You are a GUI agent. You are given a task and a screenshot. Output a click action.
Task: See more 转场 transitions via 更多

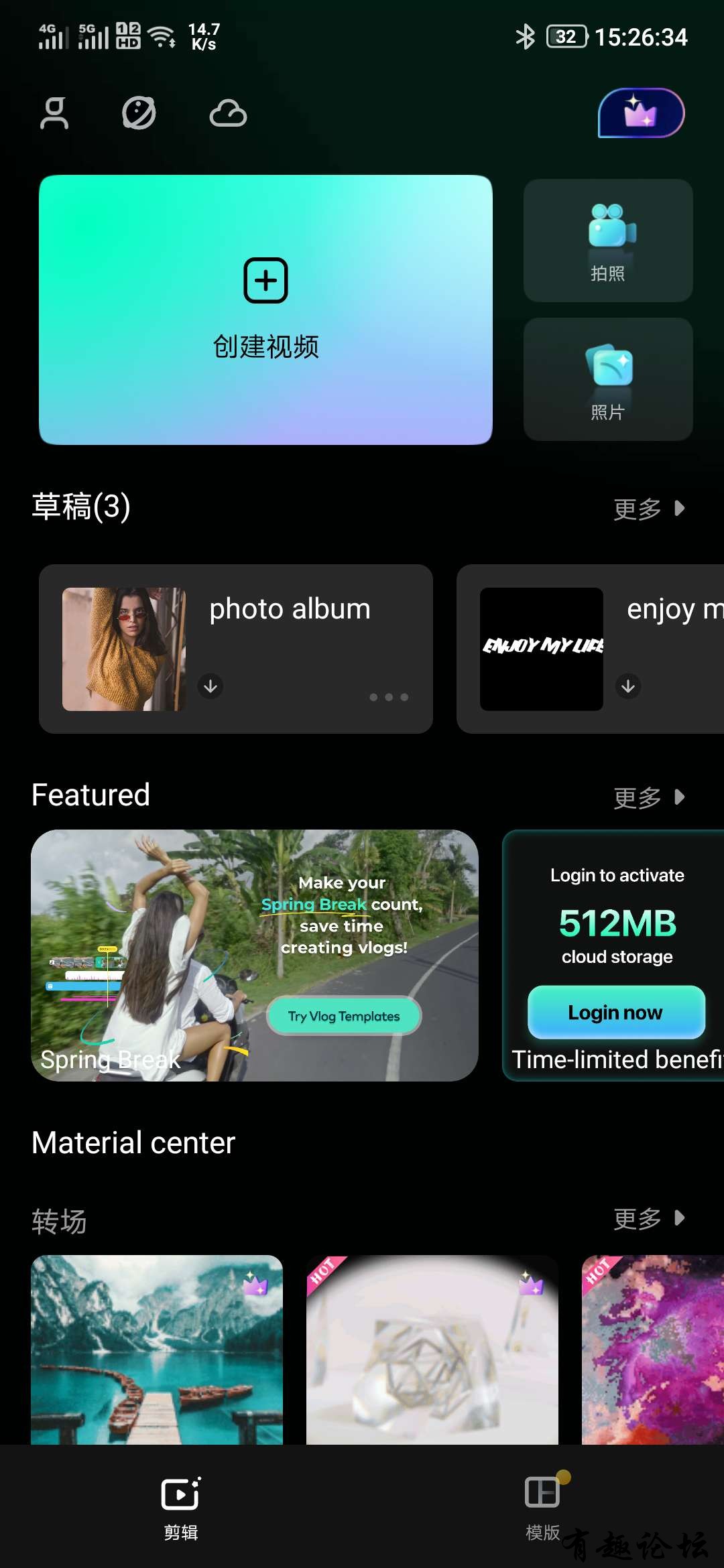point(648,1218)
